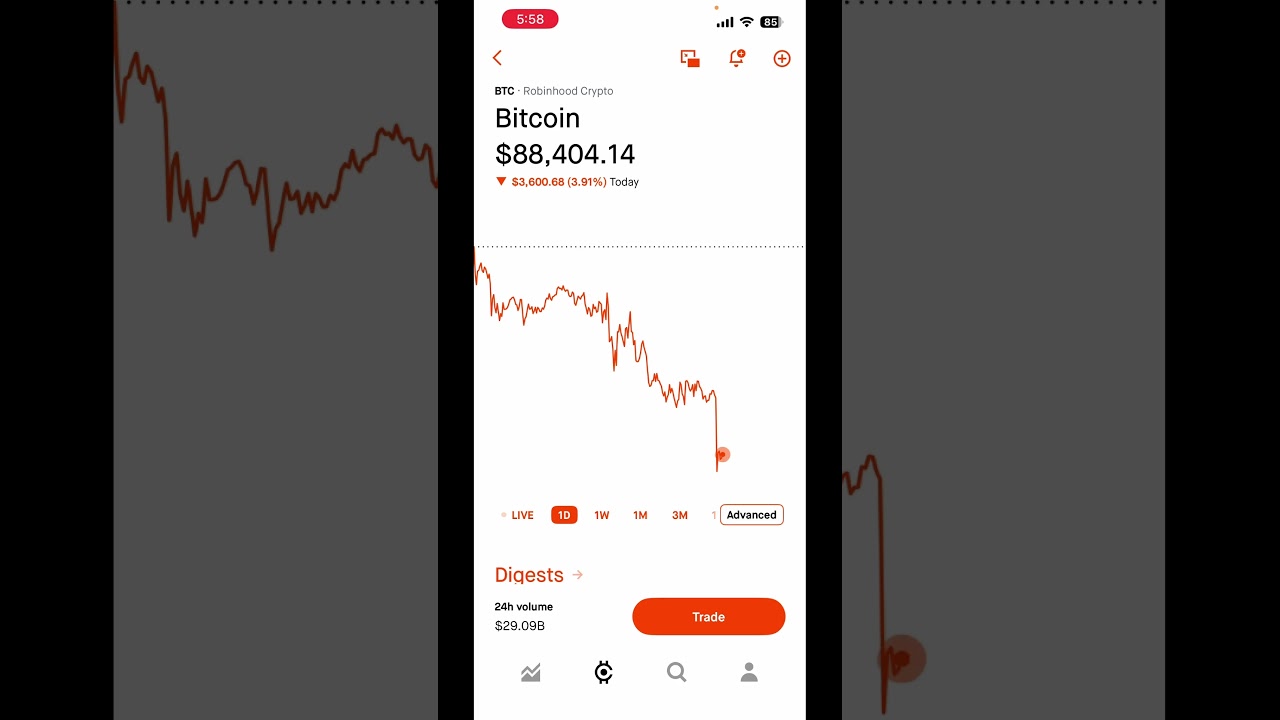Add Bitcoin to a list with plus
The image size is (1280, 720).
[782, 58]
